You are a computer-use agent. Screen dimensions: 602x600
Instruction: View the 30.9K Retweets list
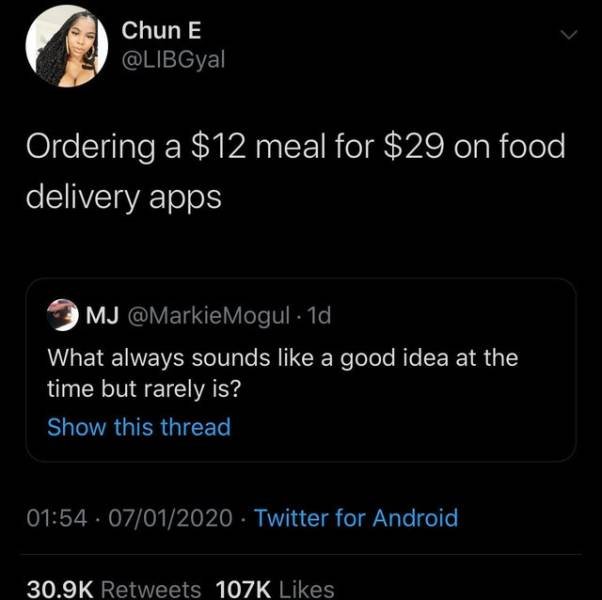(112, 590)
